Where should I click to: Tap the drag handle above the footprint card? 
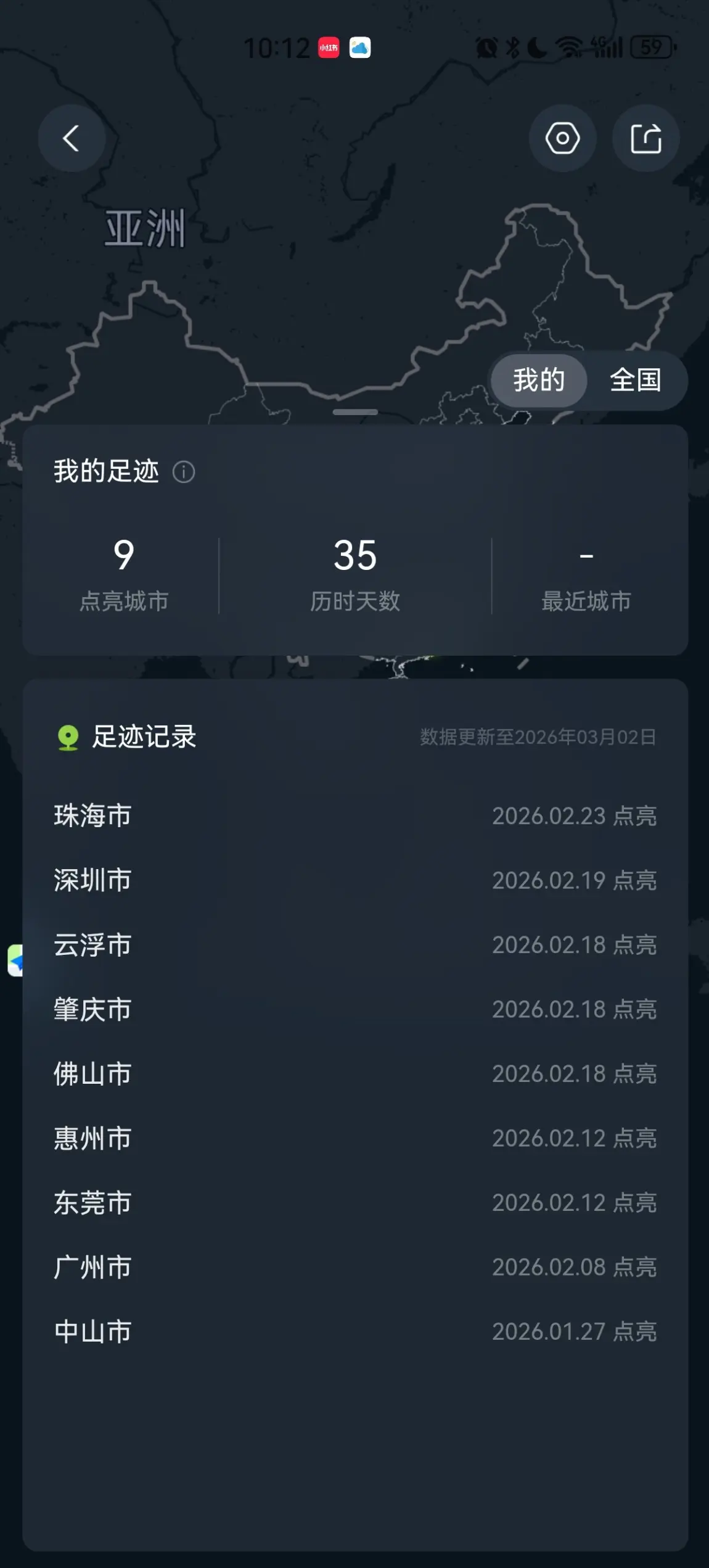tap(355, 412)
